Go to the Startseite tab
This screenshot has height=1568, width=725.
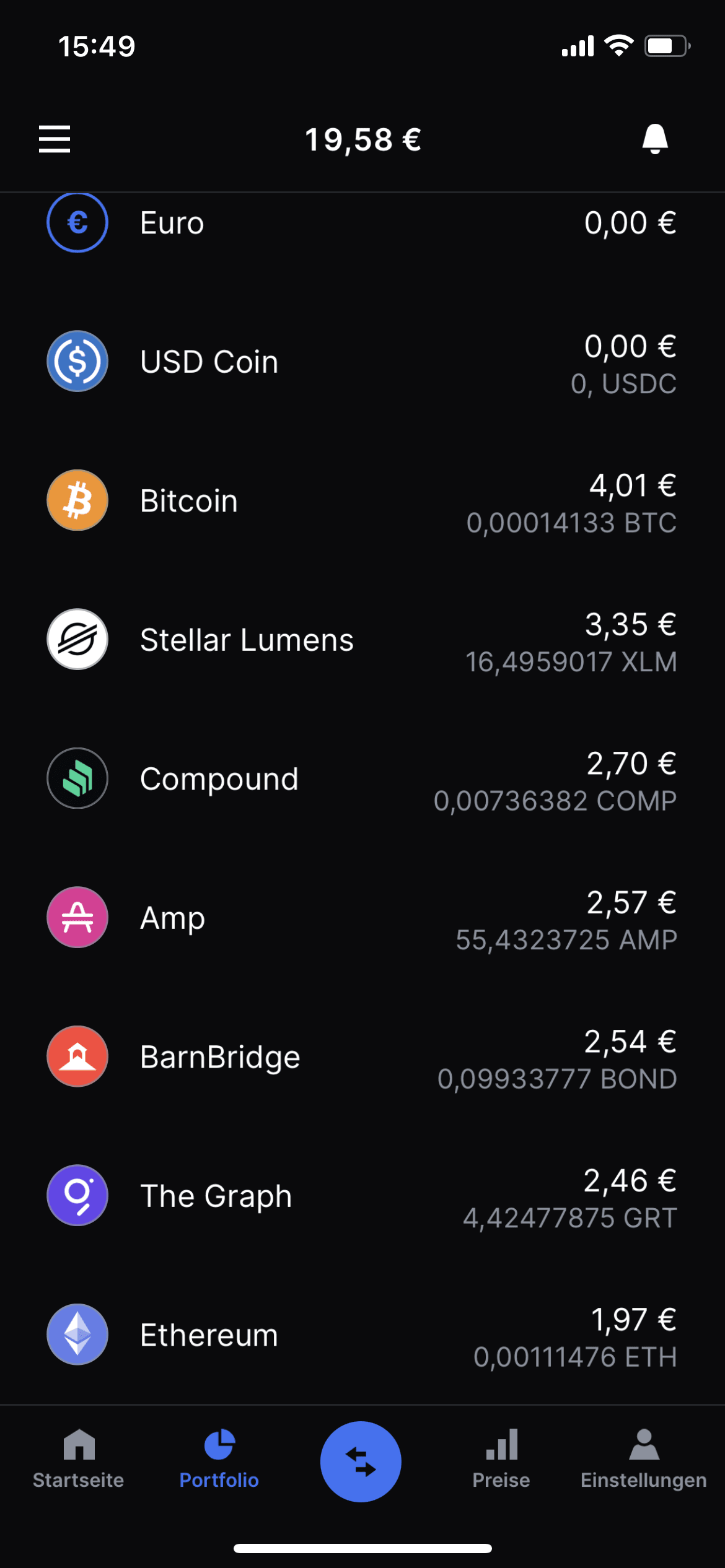[79, 1459]
